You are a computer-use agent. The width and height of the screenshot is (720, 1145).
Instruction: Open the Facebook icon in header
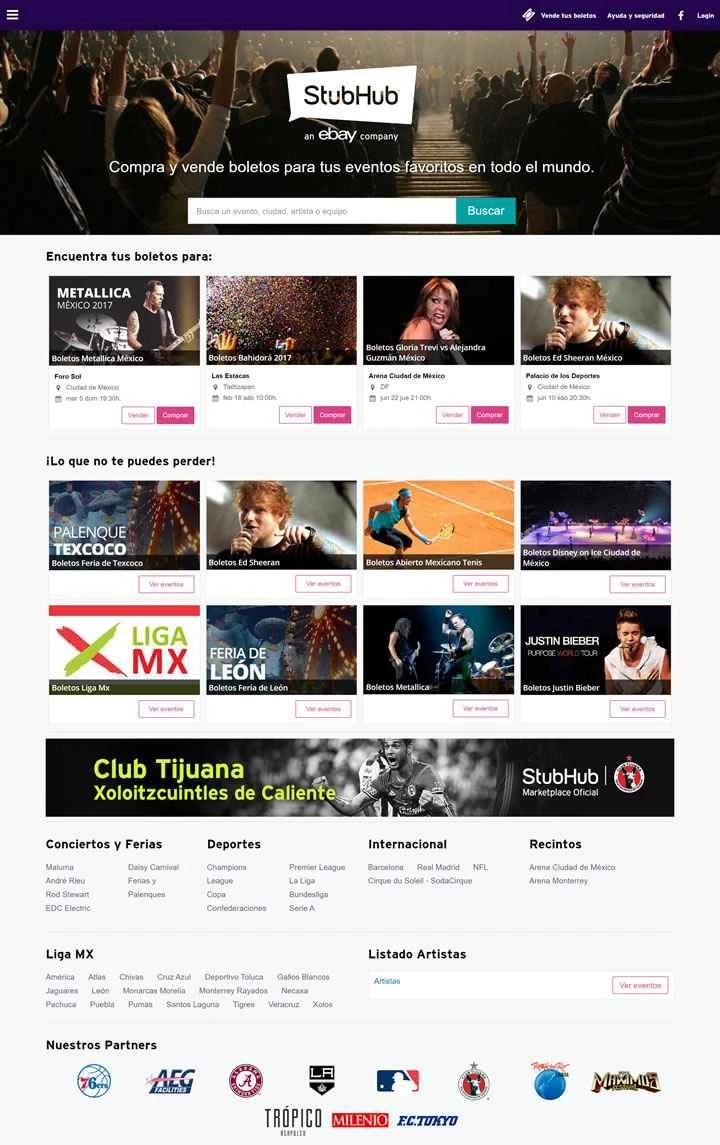click(681, 16)
